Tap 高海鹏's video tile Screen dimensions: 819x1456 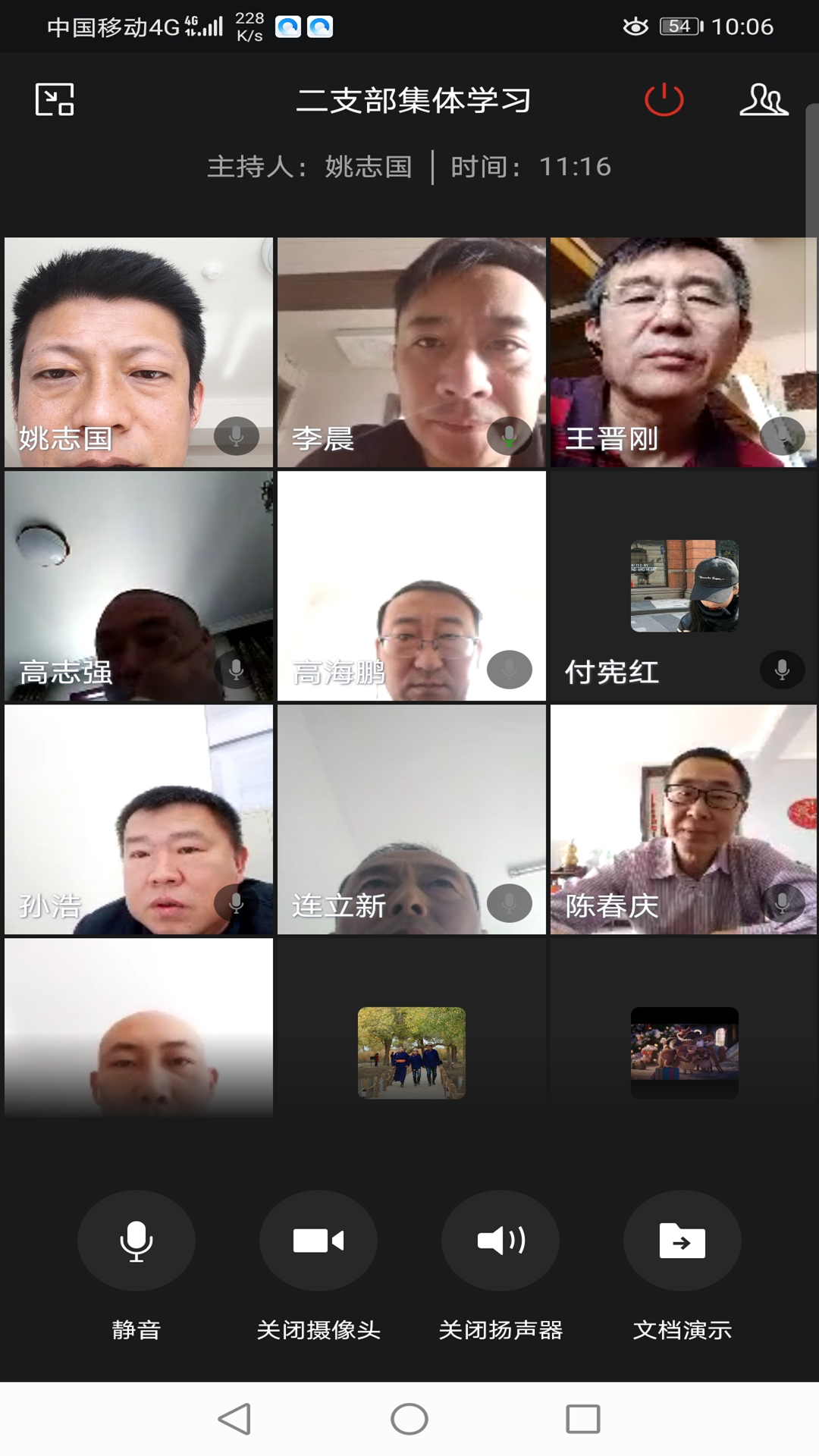pos(411,585)
